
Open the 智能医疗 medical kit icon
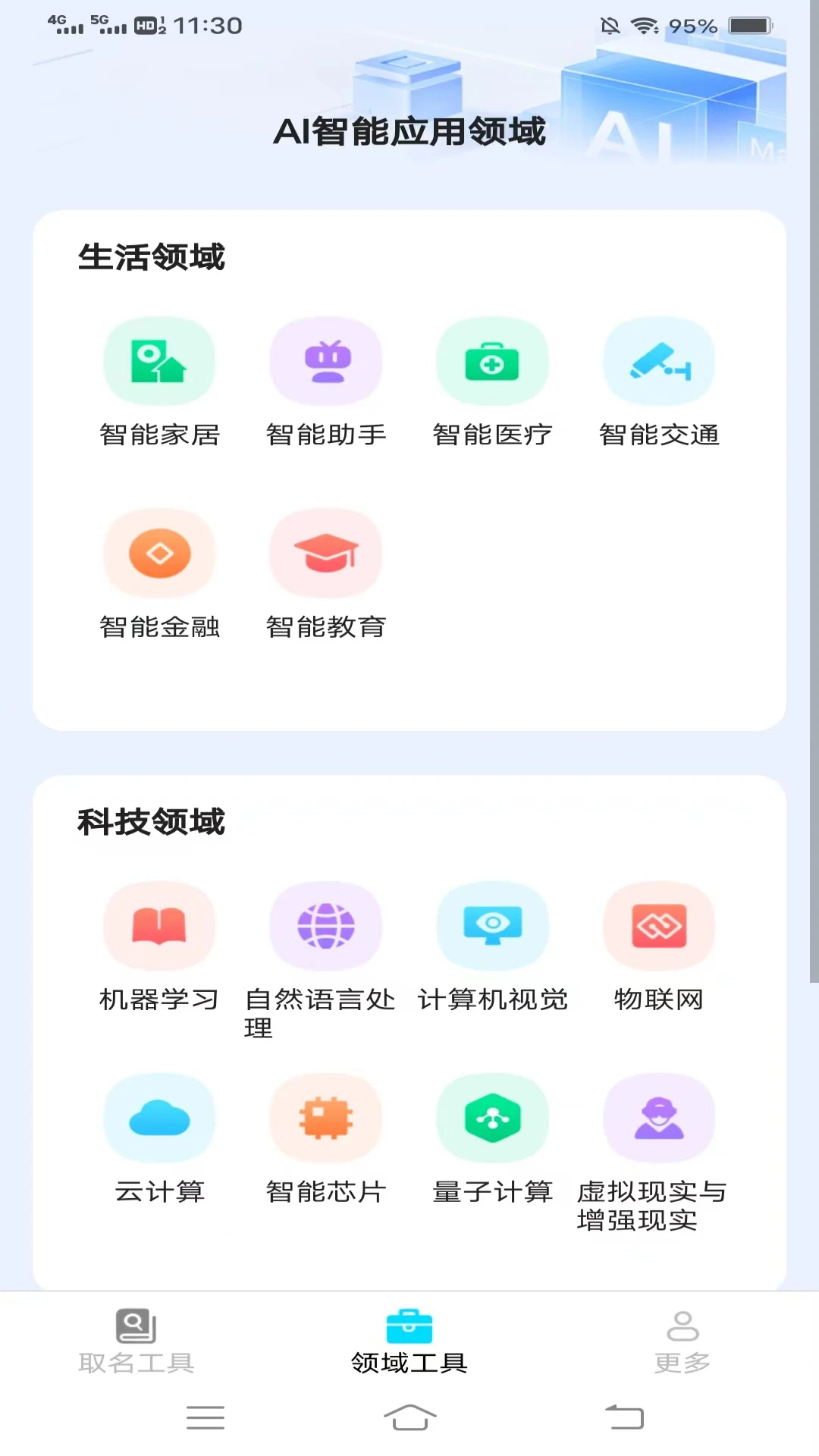pyautogui.click(x=493, y=362)
